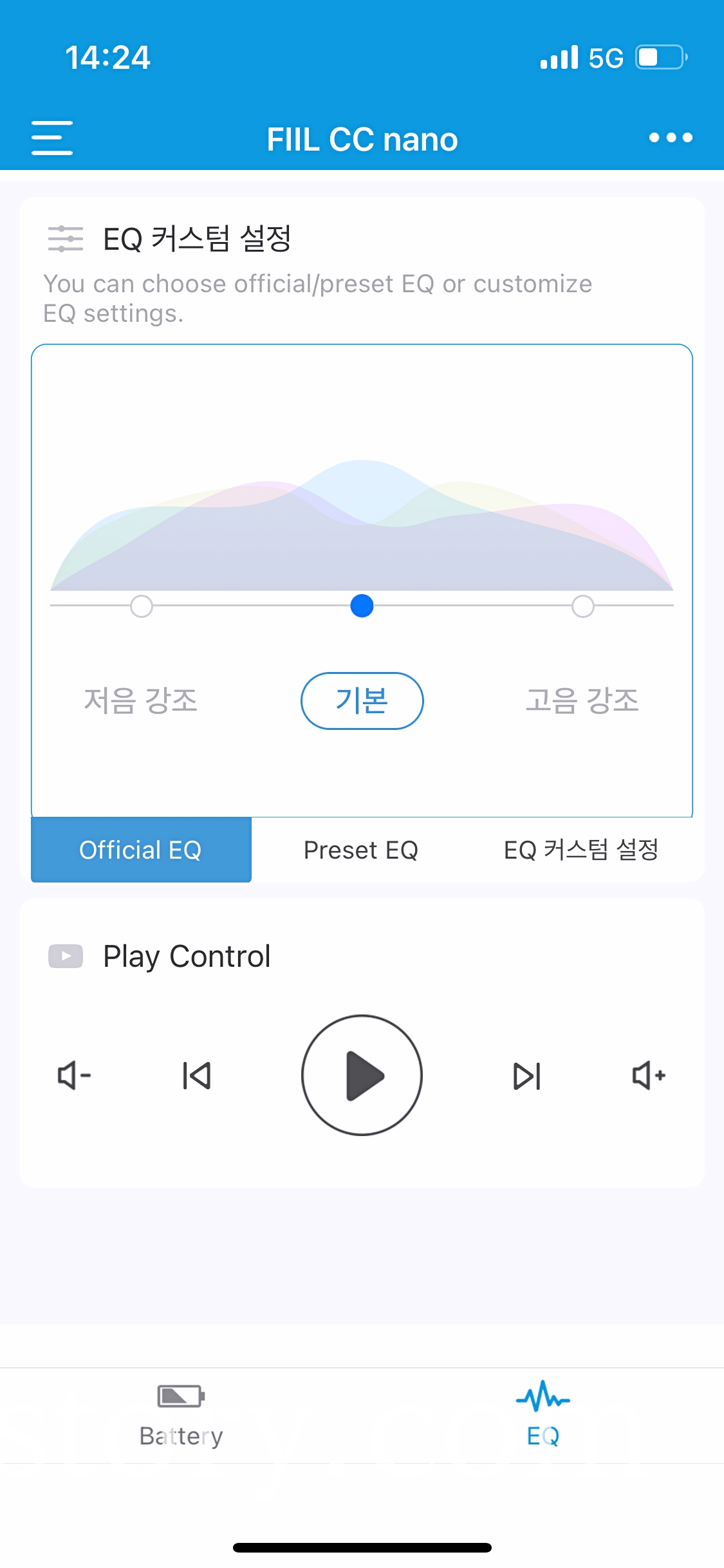The image size is (724, 1568).
Task: Skip to the next track
Action: coord(526,1076)
